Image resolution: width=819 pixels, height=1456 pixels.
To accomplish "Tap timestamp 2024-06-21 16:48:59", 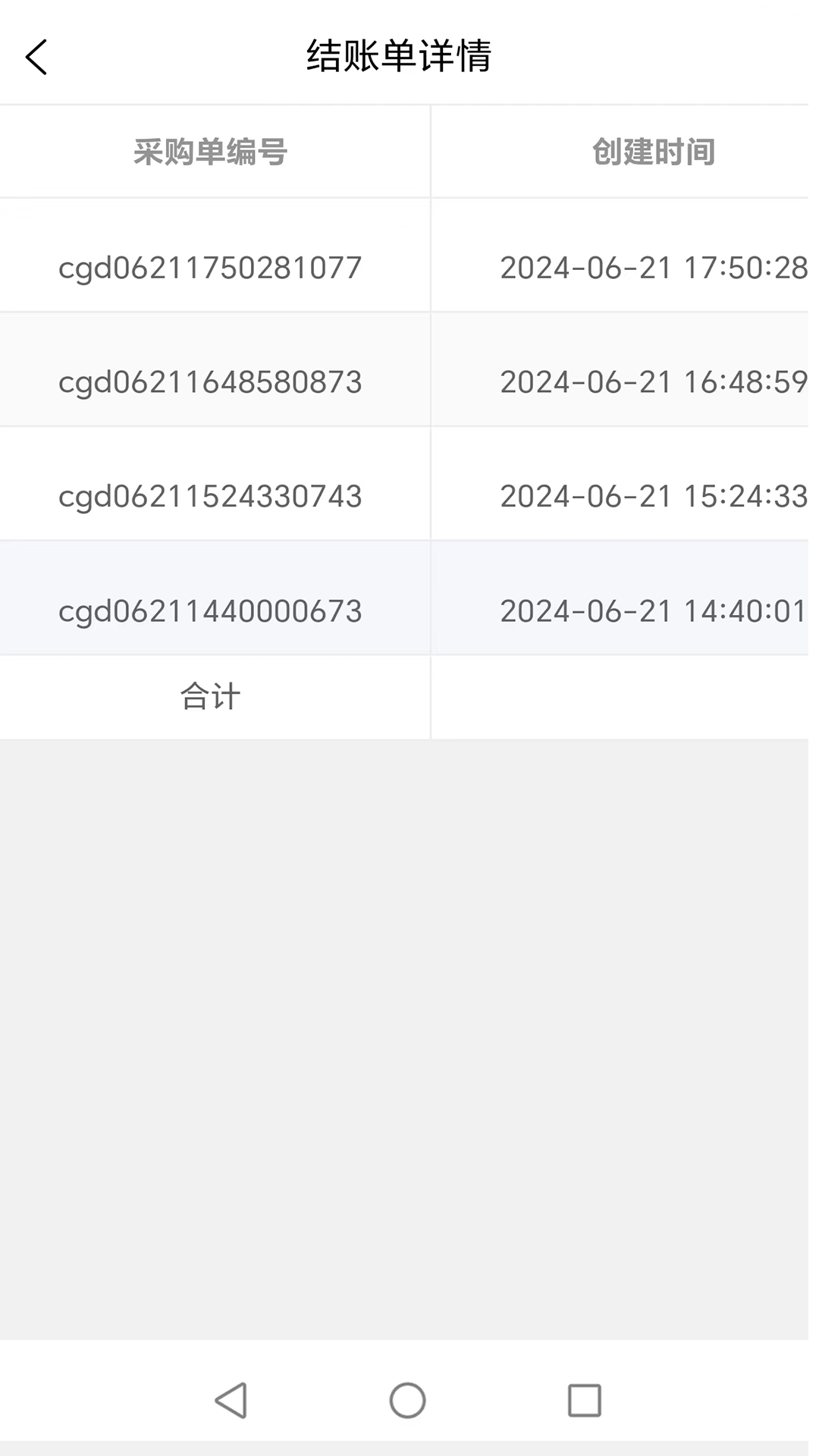I will point(654,382).
